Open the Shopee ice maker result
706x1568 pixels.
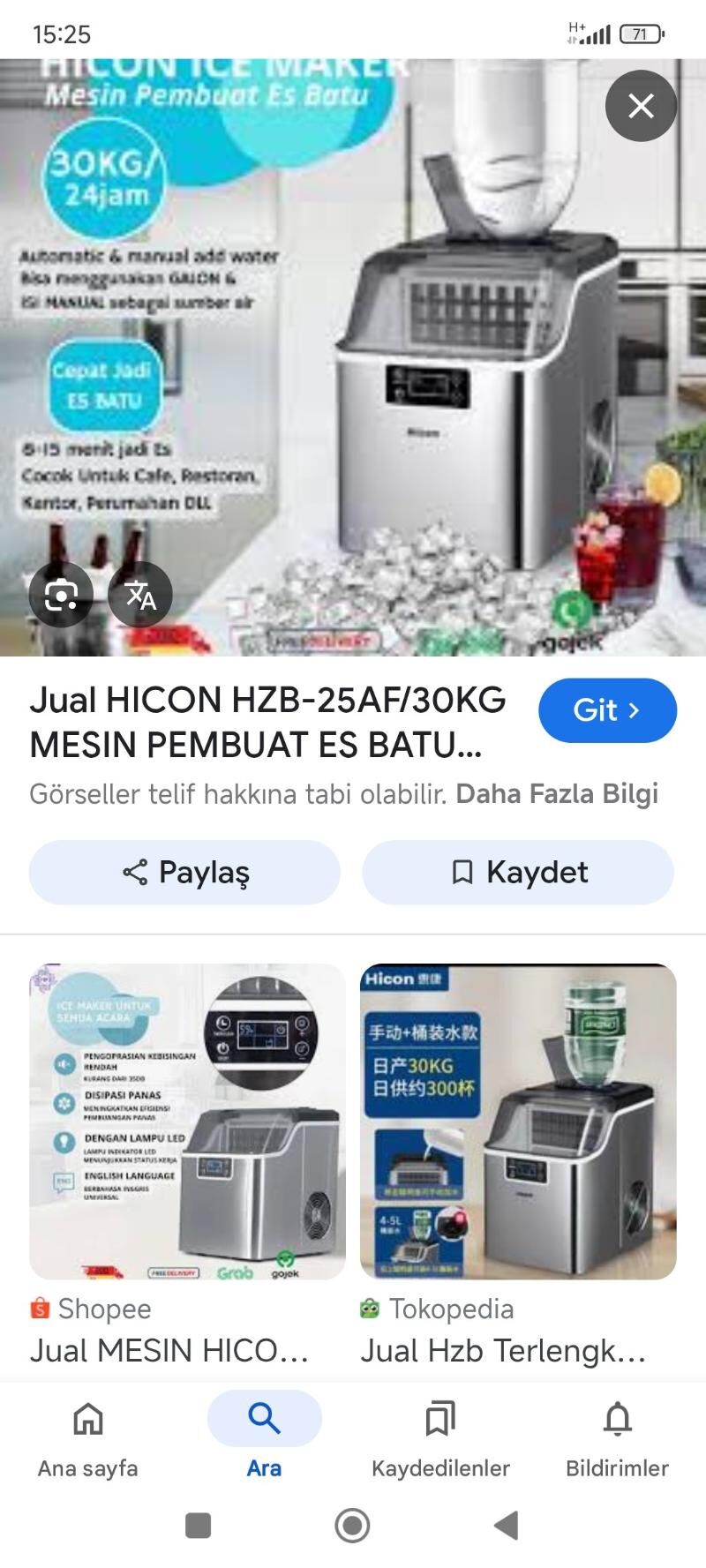187,1122
